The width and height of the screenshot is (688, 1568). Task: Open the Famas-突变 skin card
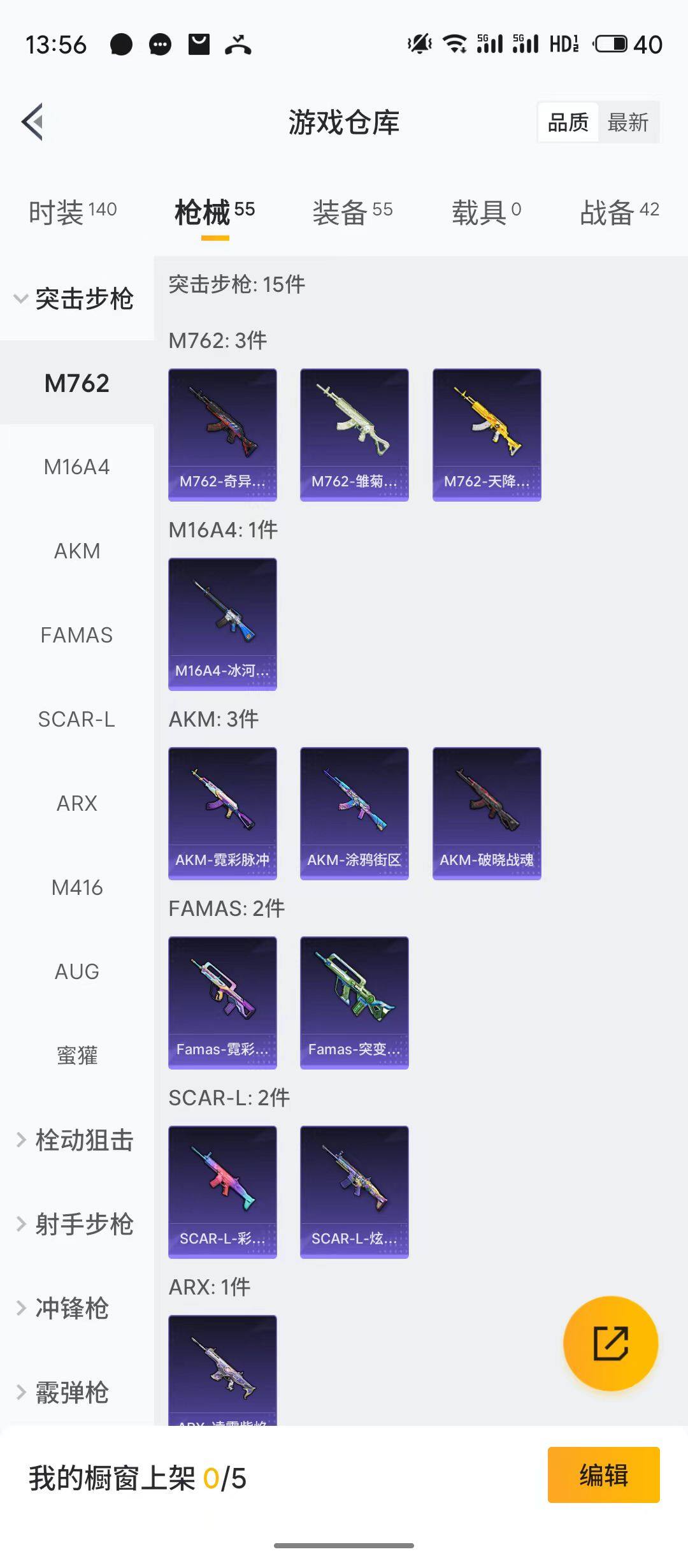point(354,1003)
